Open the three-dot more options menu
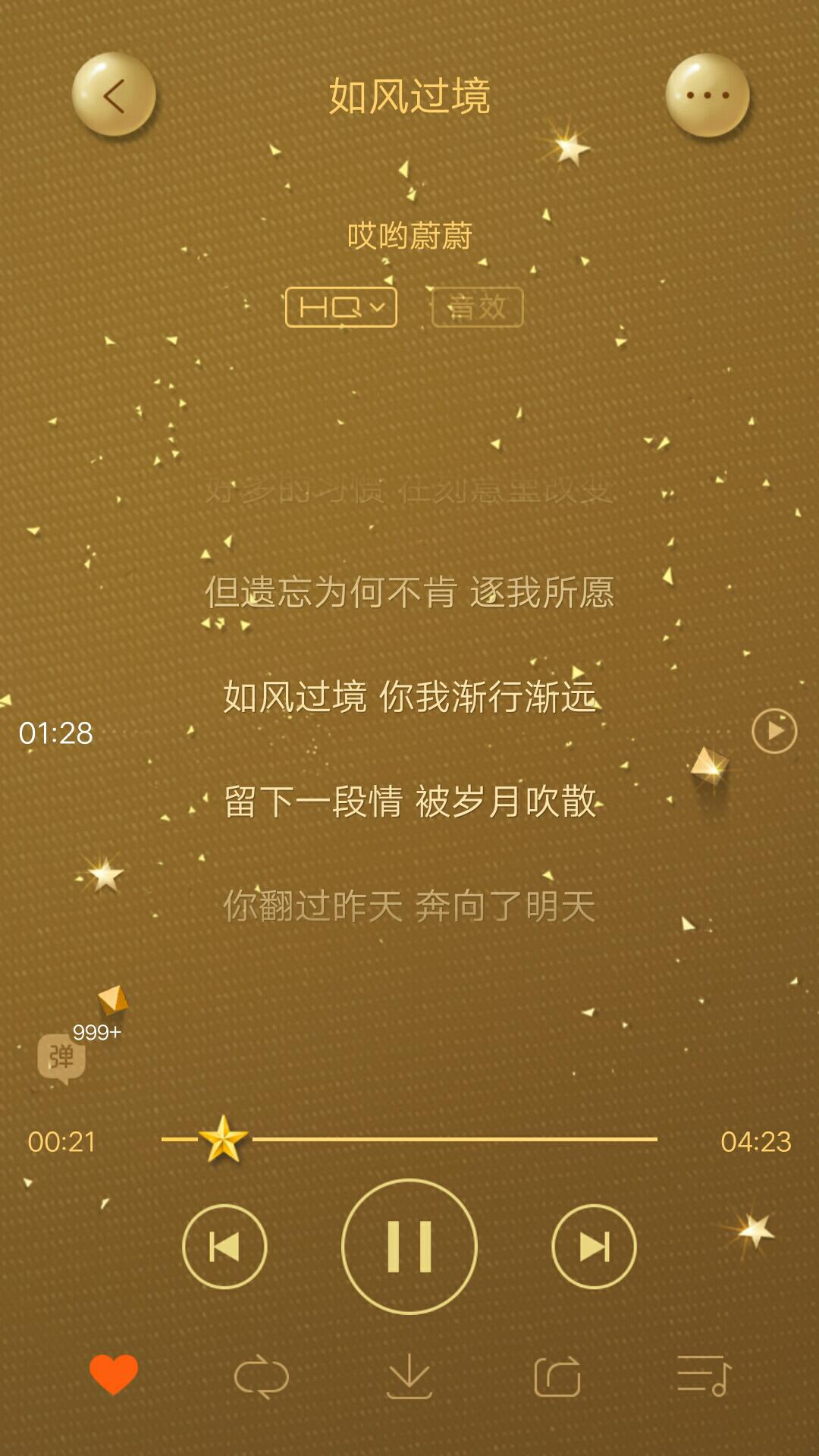The image size is (819, 1456). pyautogui.click(x=708, y=95)
